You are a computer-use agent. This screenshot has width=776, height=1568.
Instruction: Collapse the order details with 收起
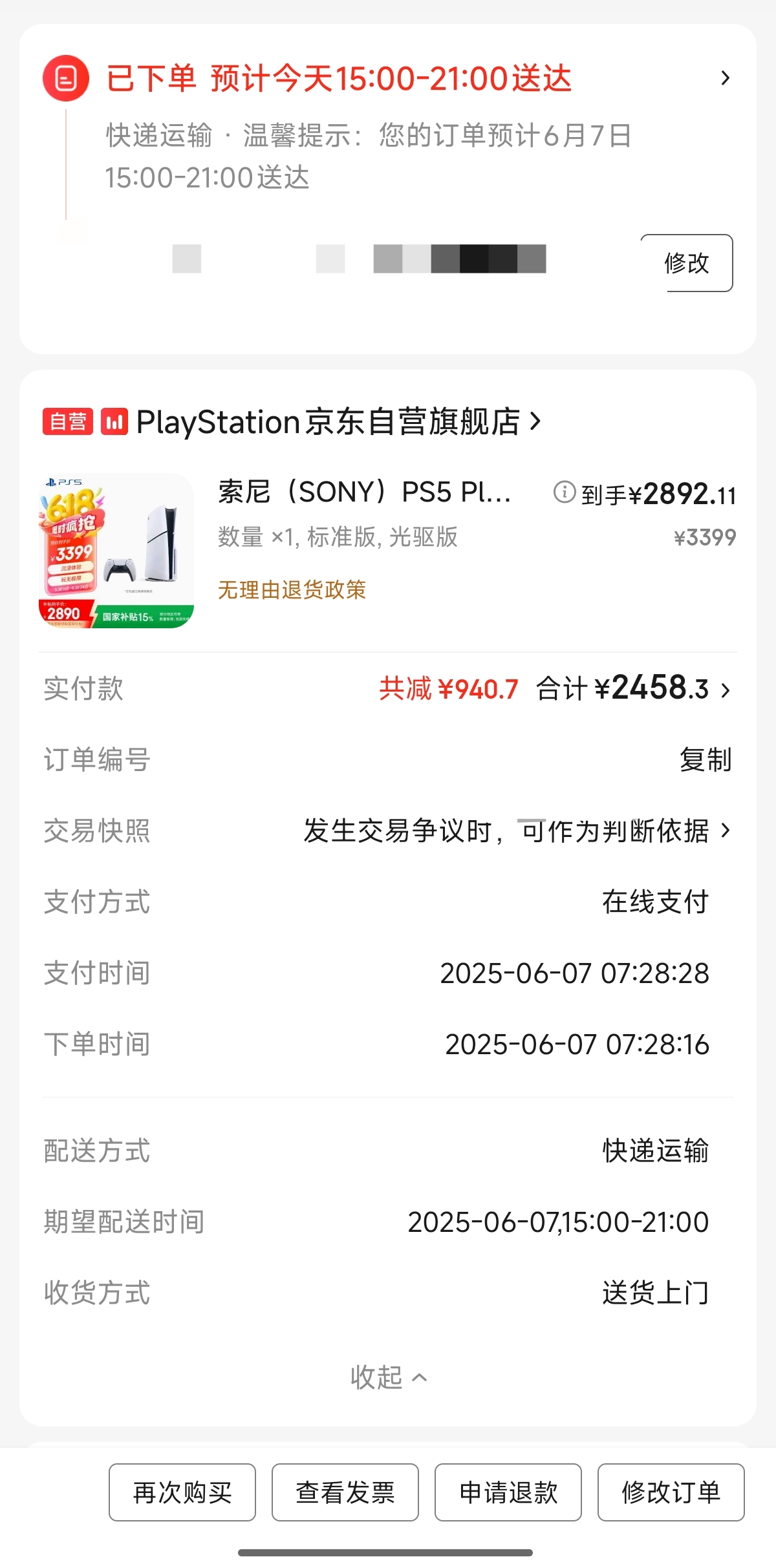pos(388,1377)
